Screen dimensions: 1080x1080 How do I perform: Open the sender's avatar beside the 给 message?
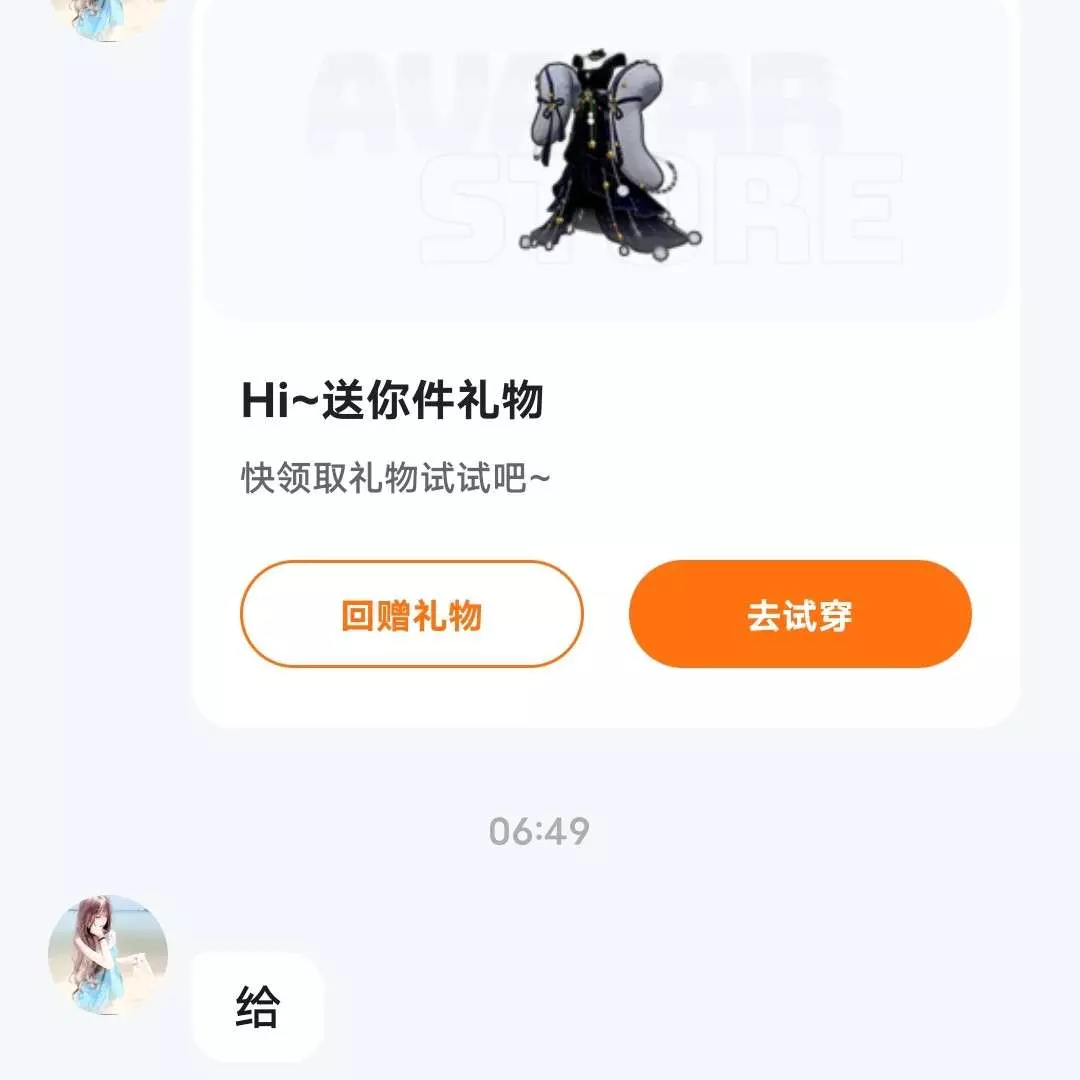(108, 954)
